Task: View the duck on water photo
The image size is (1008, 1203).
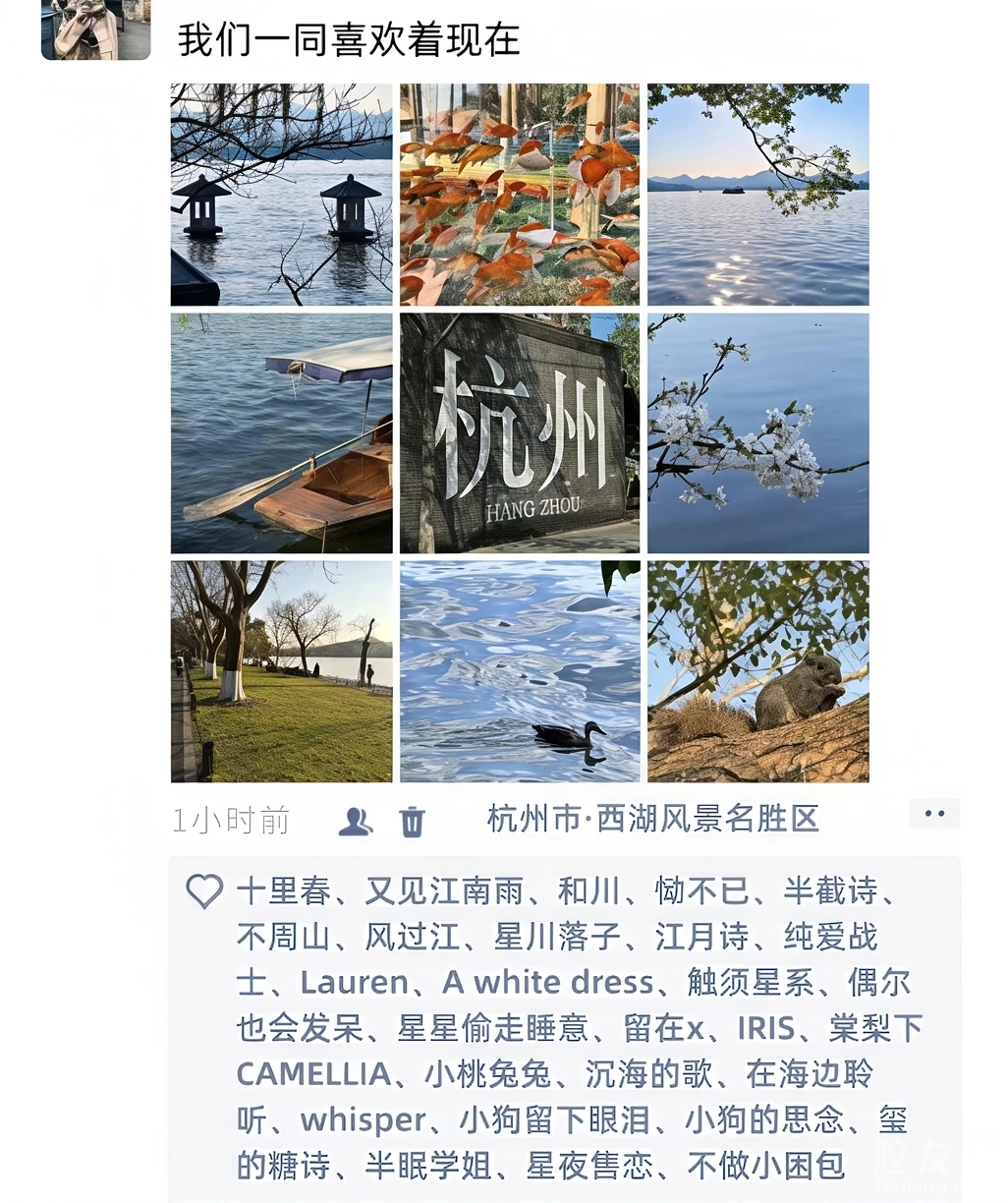Action: click(520, 671)
